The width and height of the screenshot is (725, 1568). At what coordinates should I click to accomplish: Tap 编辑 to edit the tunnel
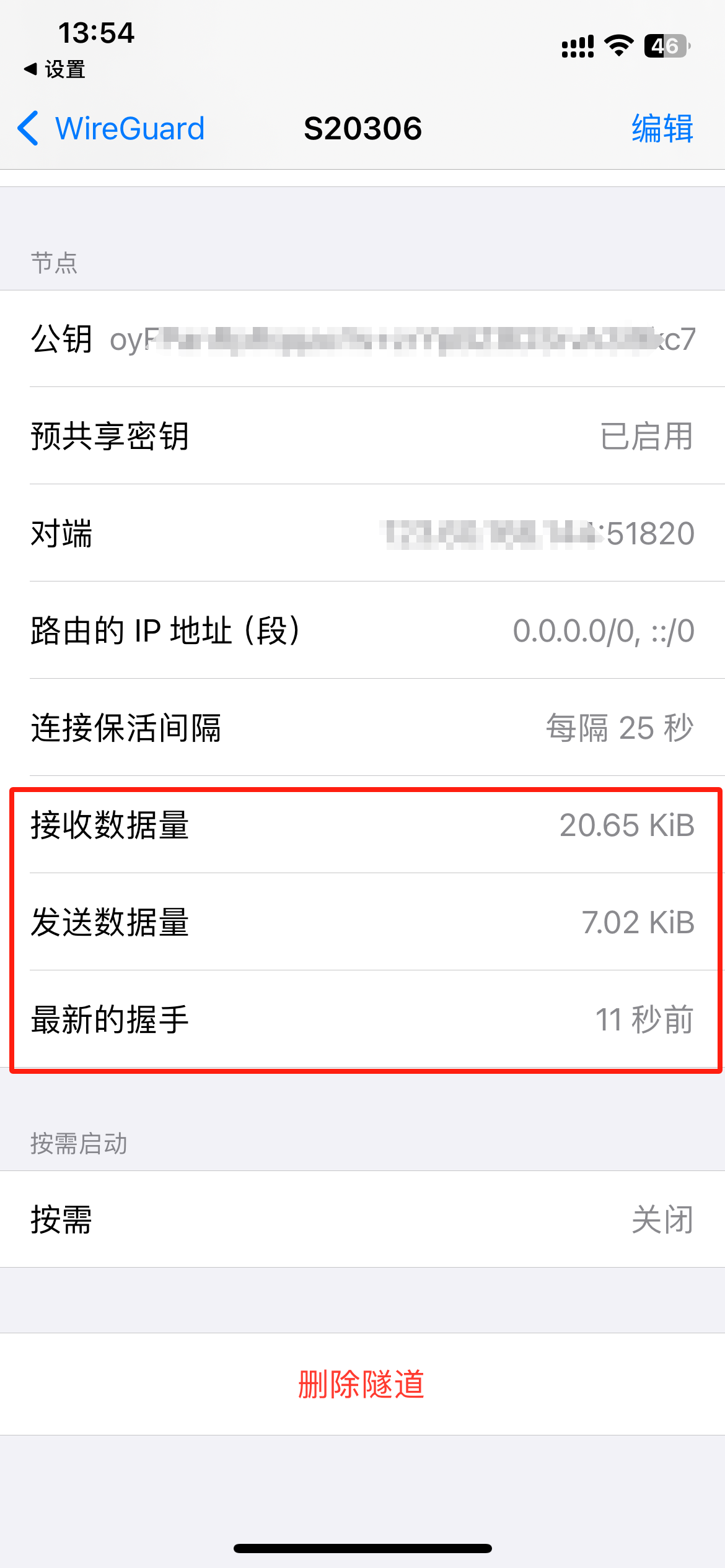pos(662,129)
